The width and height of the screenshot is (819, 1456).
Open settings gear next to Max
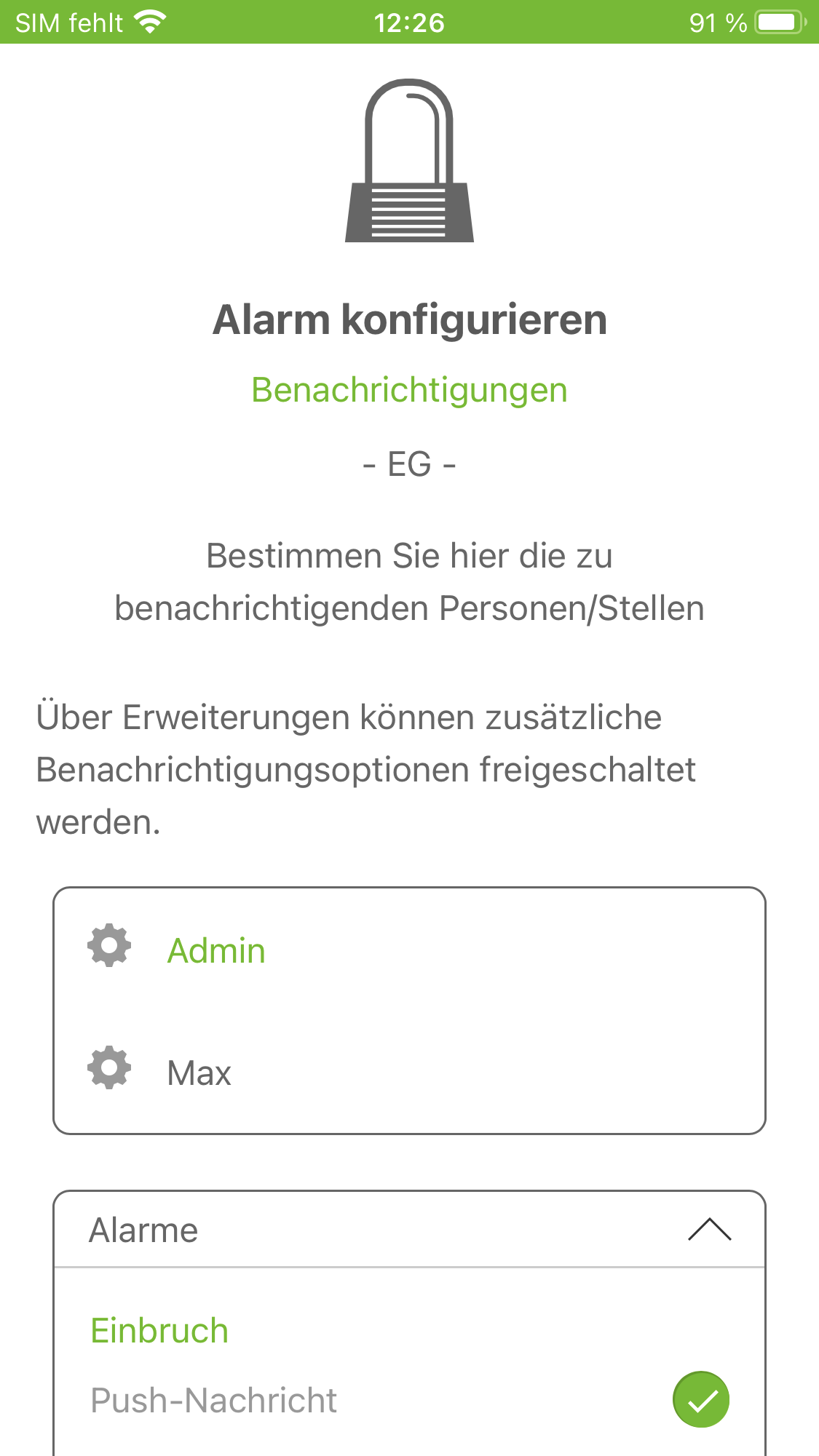[109, 1068]
